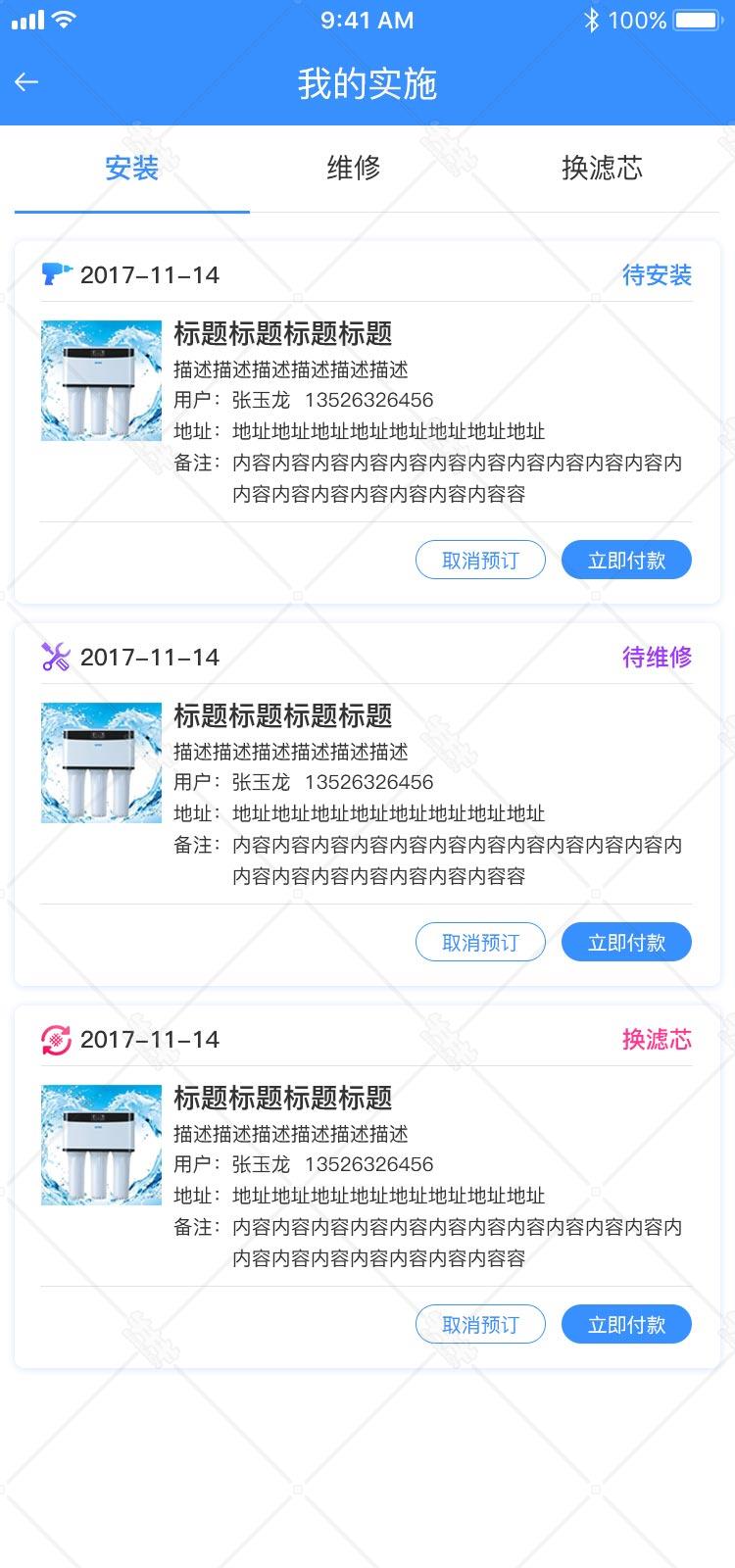Tap 取消预订 in the 待安装 order
This screenshot has height=1568, width=735.
pyautogui.click(x=480, y=560)
